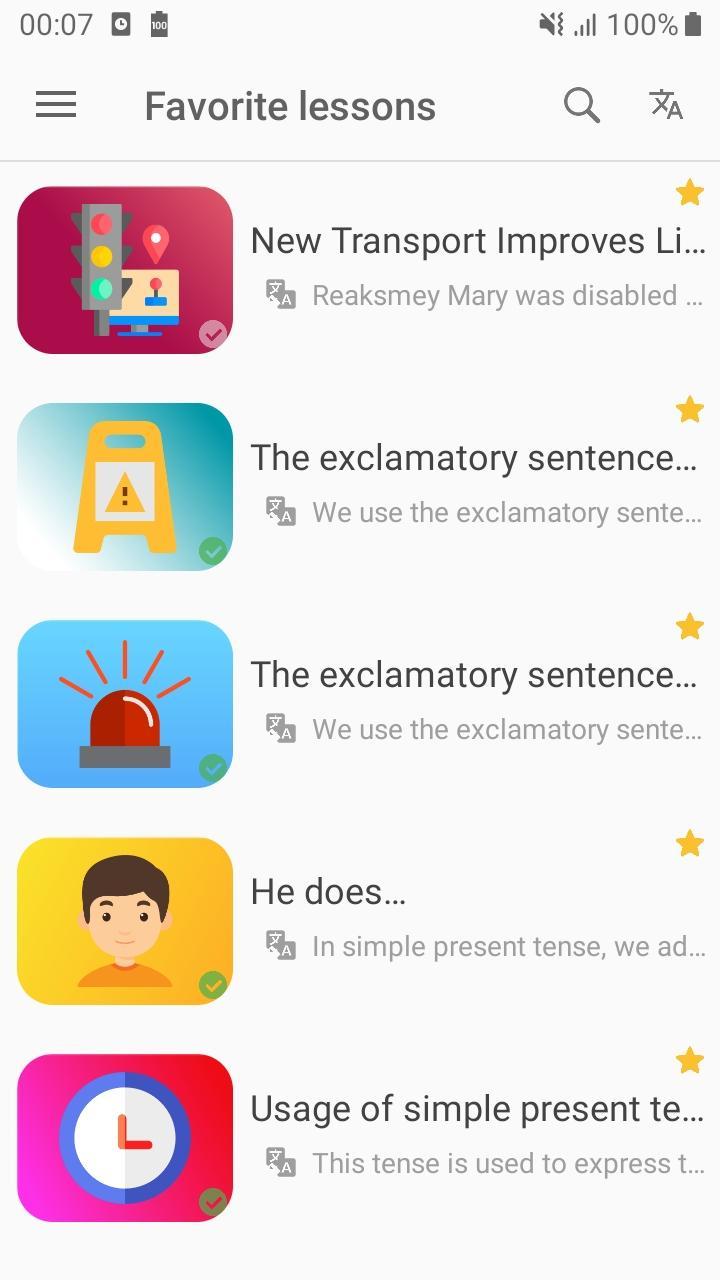The image size is (720, 1280).
Task: Open search for favorite lessons
Action: pos(581,105)
